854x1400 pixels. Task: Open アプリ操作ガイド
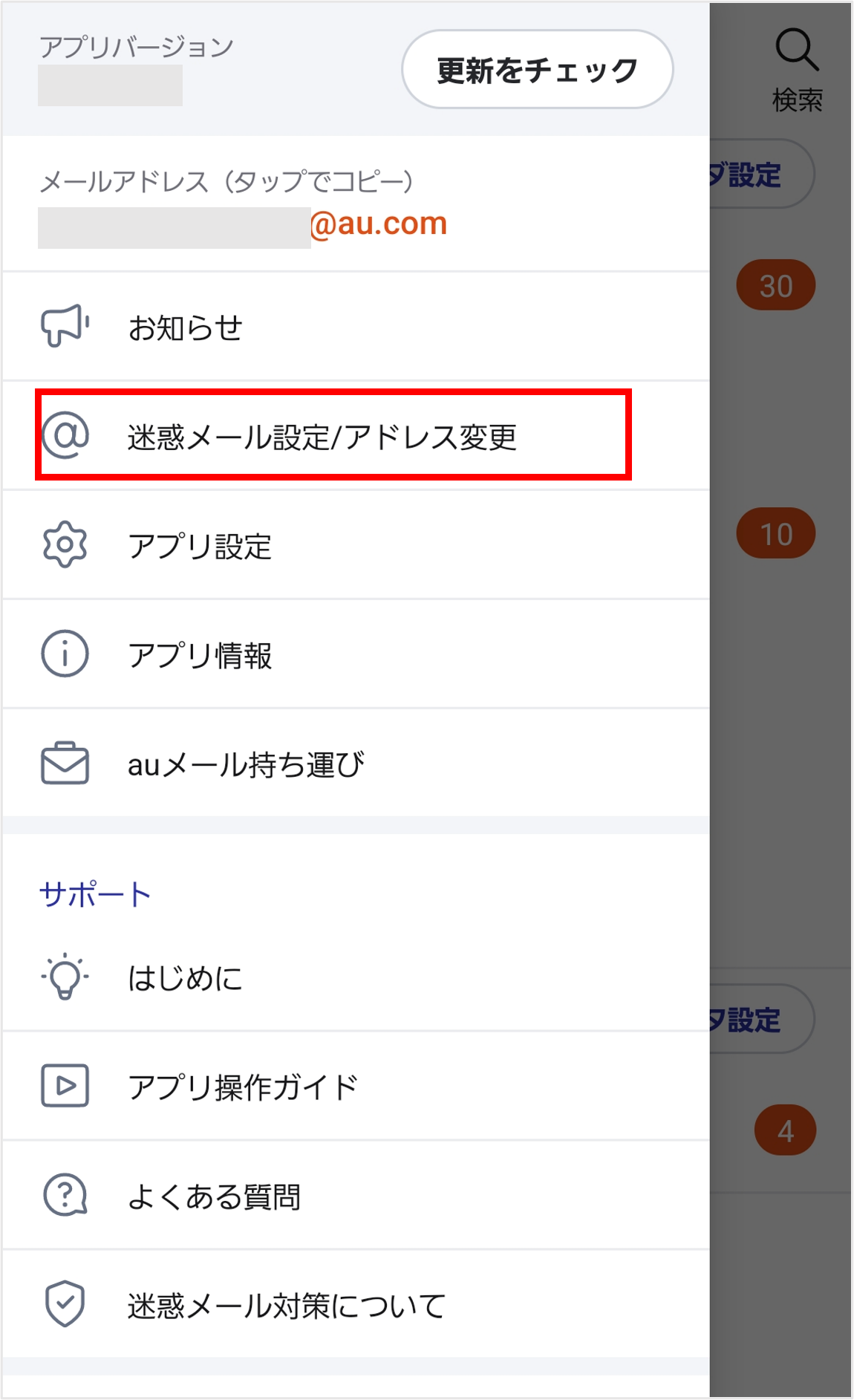coord(242,1087)
